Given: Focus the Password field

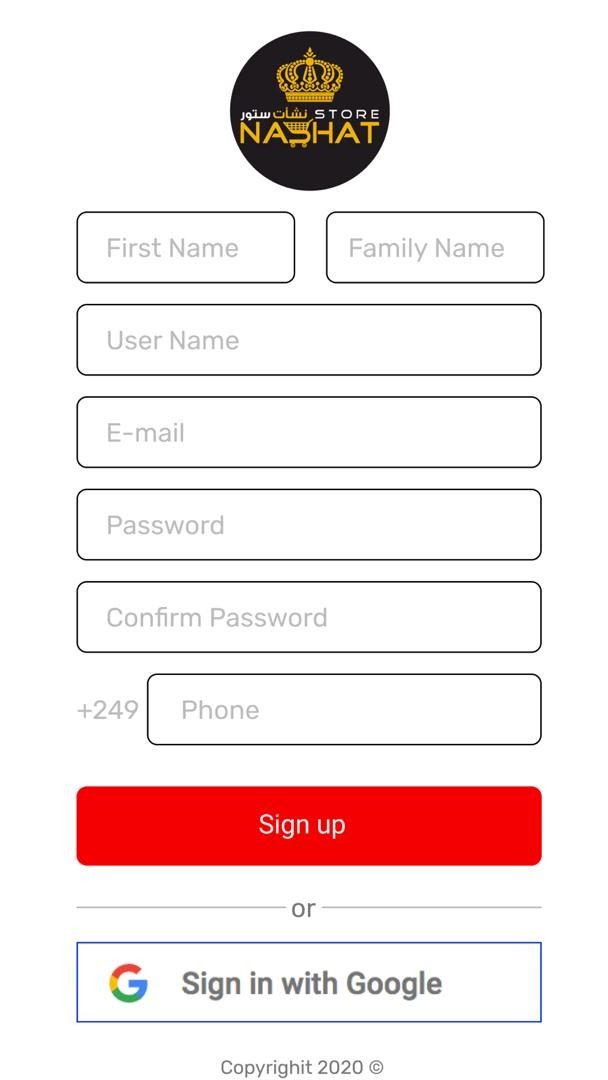Looking at the screenshot, I should click(309, 524).
